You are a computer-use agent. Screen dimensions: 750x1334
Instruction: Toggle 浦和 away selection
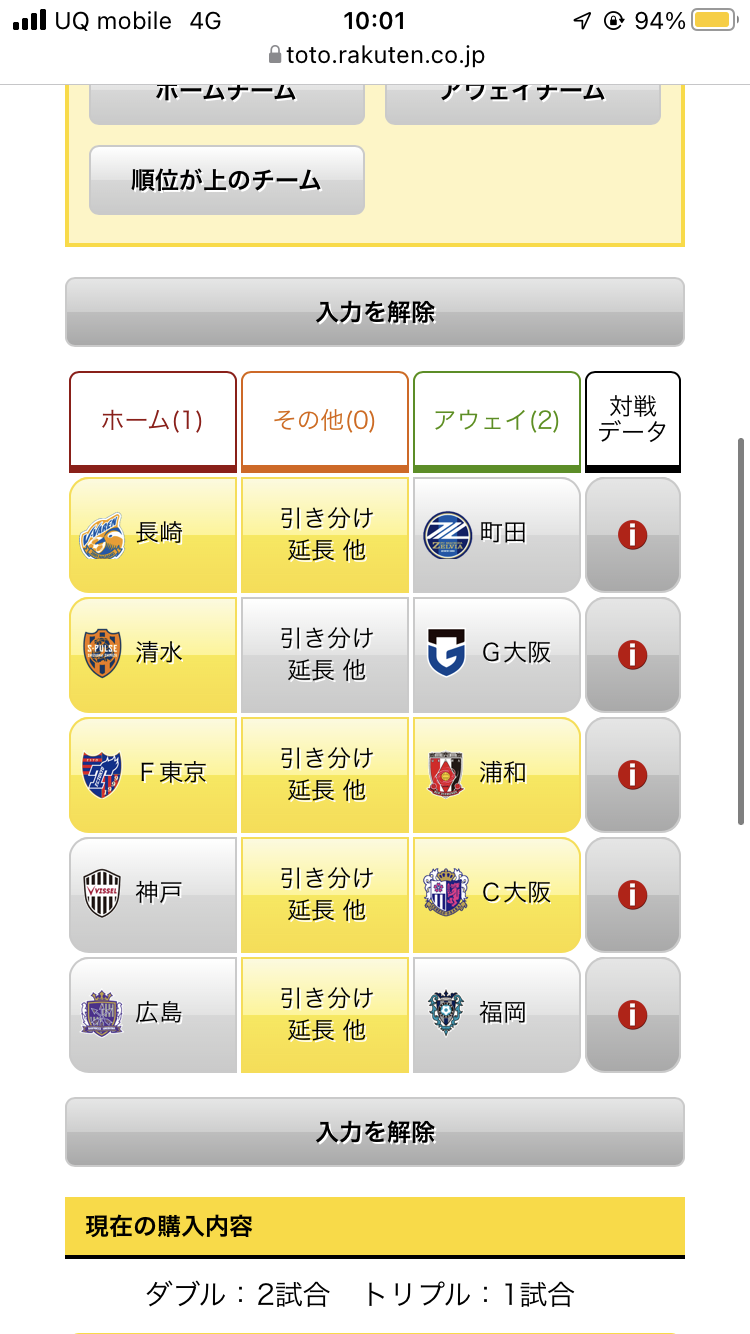(497, 775)
